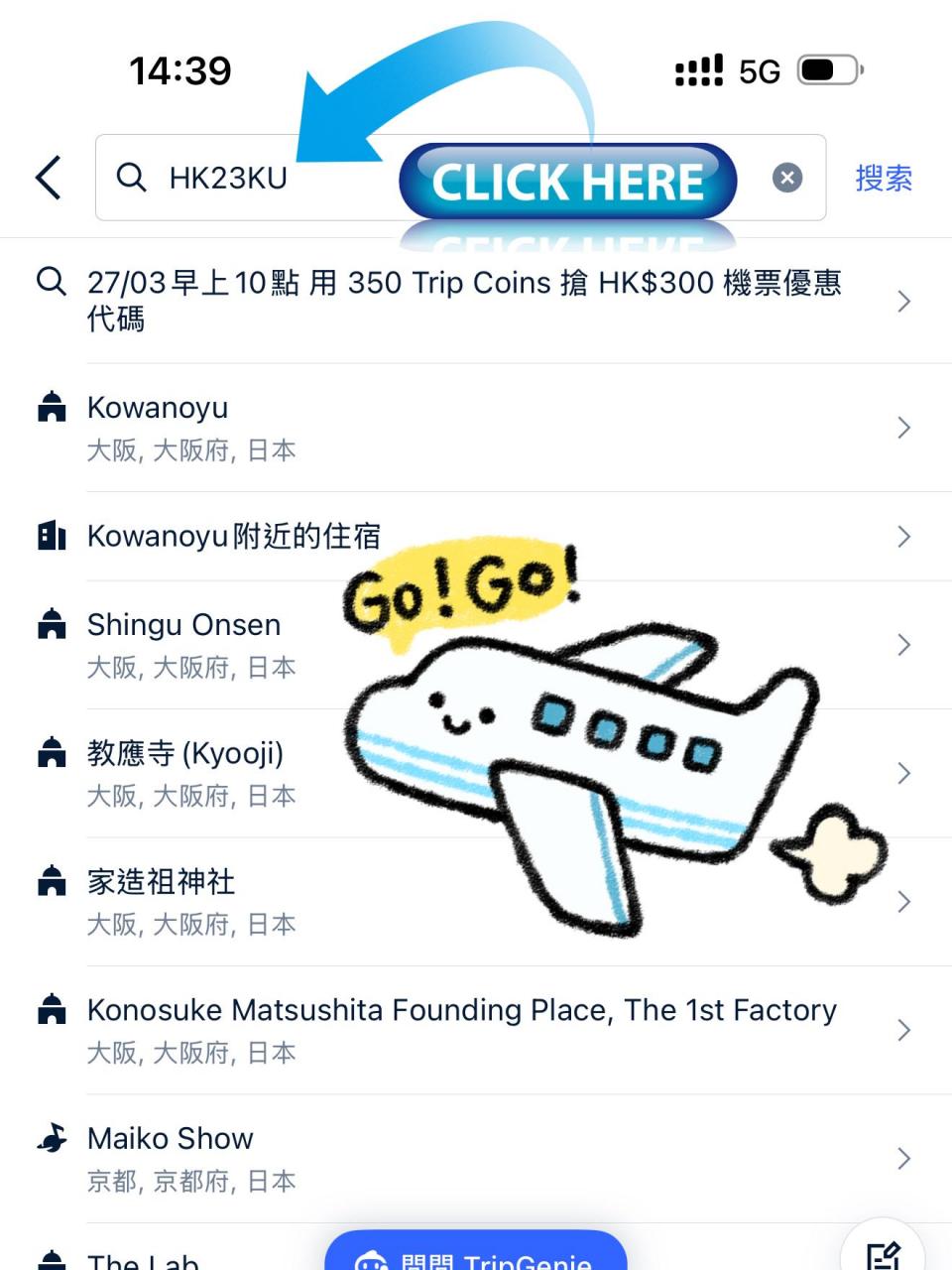Image resolution: width=952 pixels, height=1270 pixels.
Task: Open the feedback note icon
Action: [882, 1254]
